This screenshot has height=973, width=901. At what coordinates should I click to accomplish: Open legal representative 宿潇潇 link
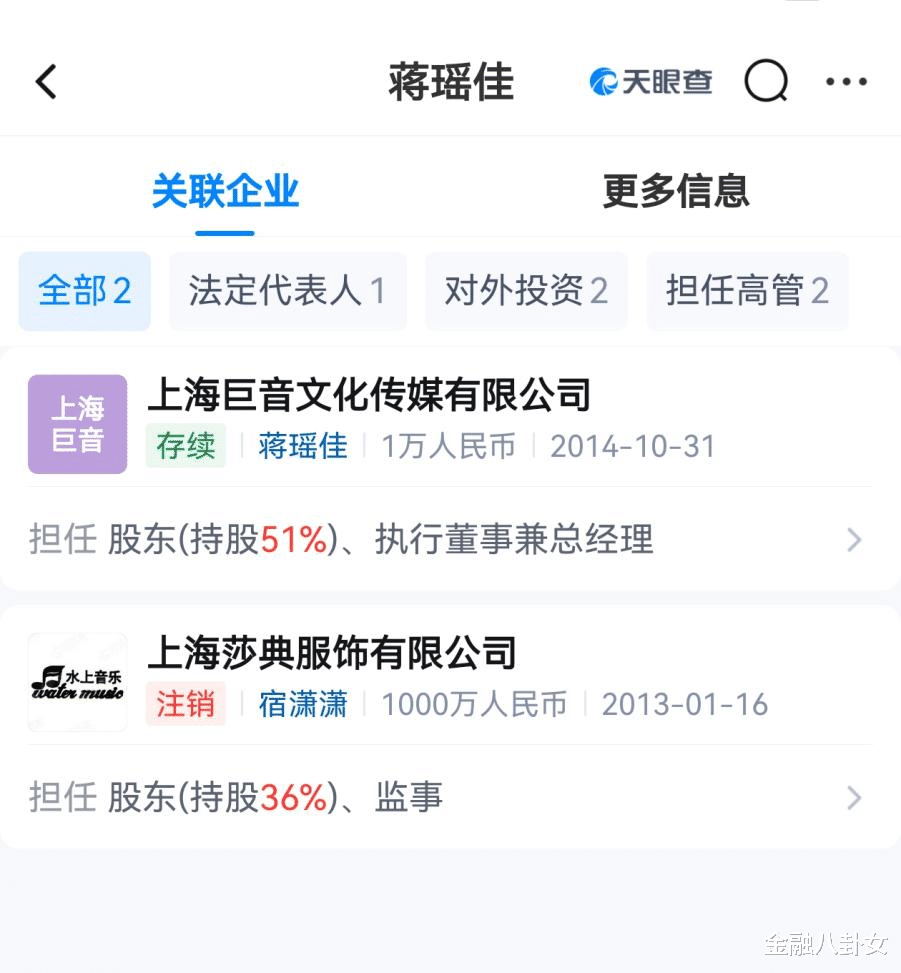303,704
